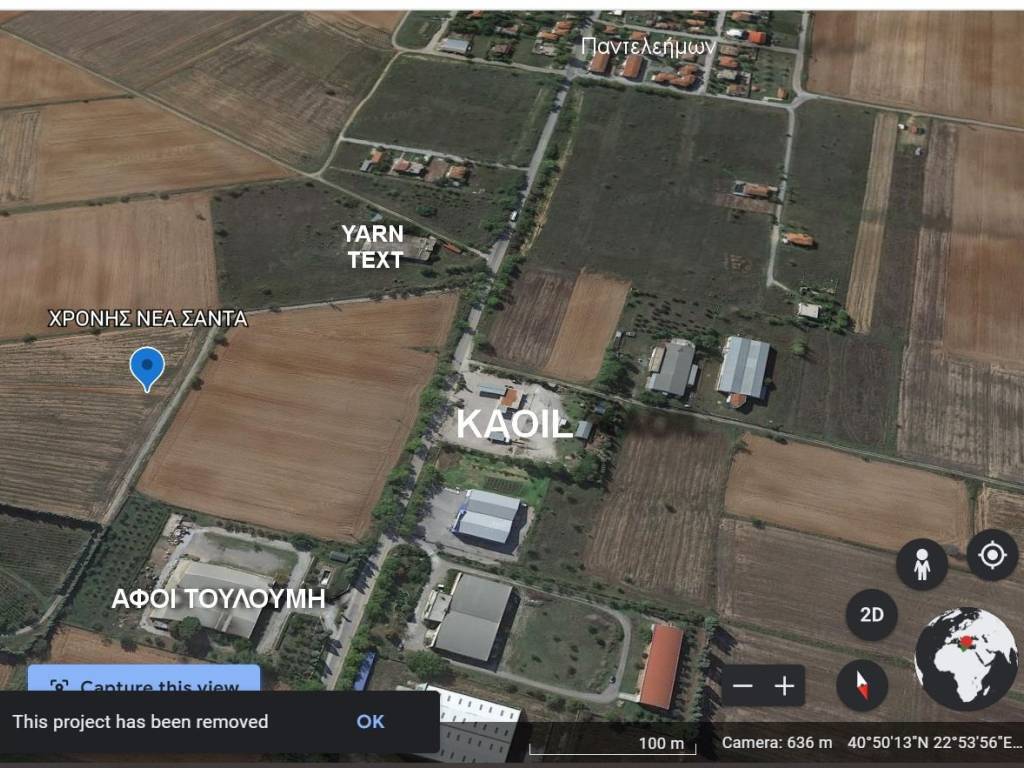Center map on my location
The width and height of the screenshot is (1024, 768).
[992, 555]
